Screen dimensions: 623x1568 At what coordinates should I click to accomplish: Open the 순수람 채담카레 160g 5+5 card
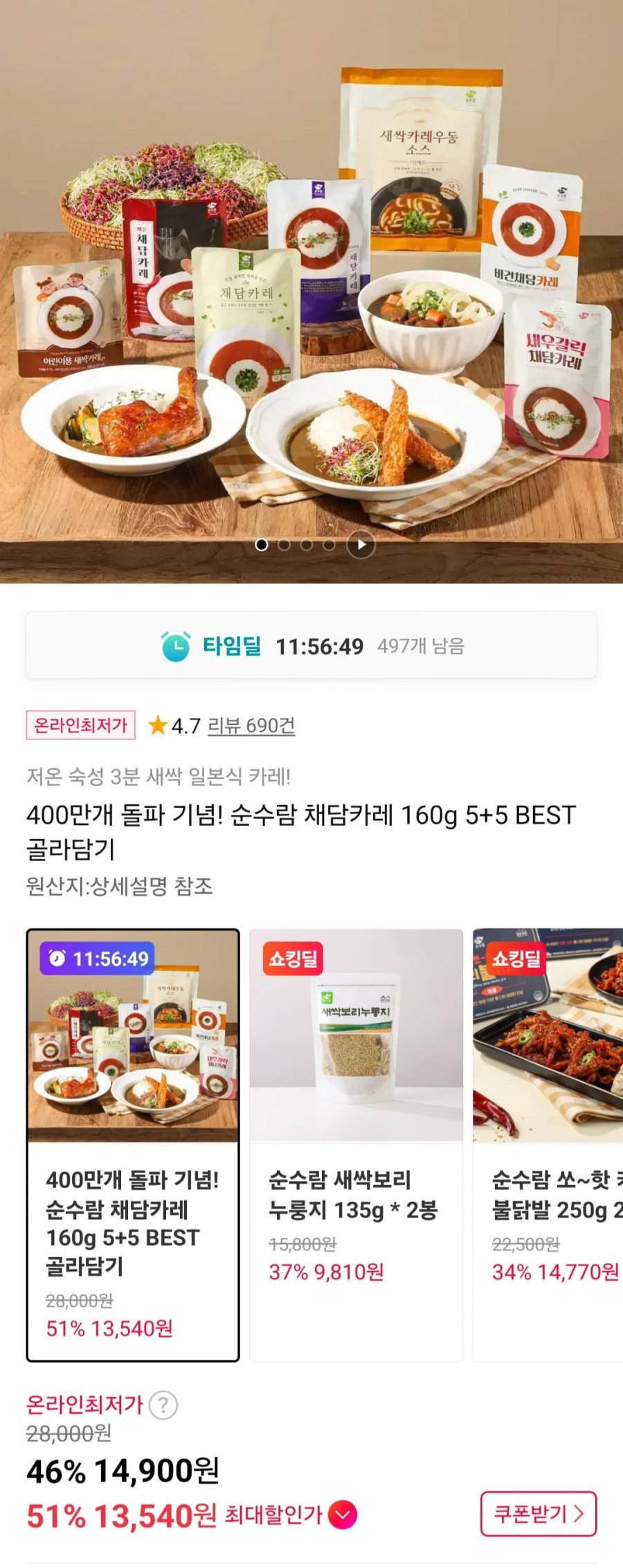(x=133, y=1145)
